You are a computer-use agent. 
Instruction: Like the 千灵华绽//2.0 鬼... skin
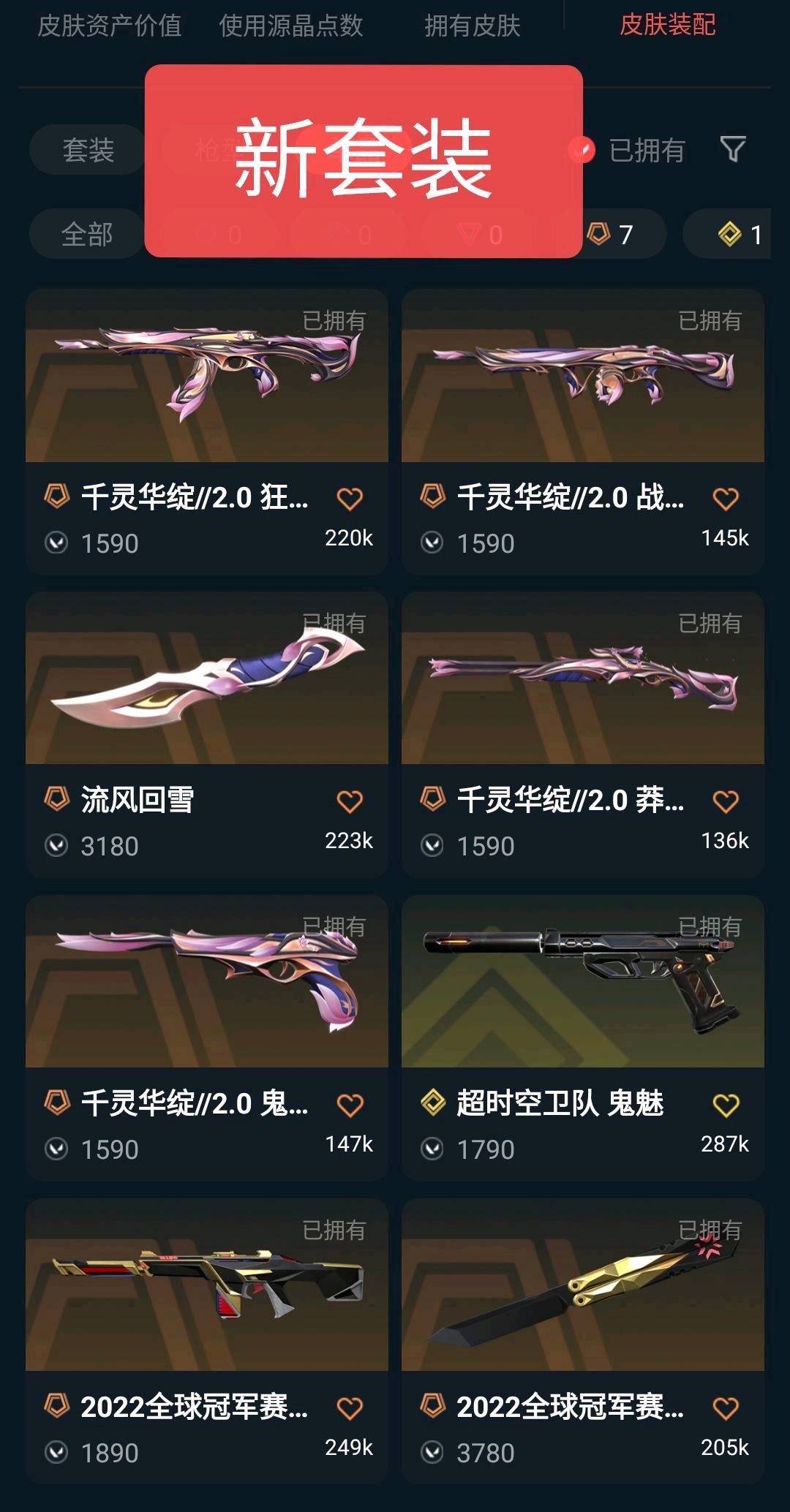coord(350,1105)
